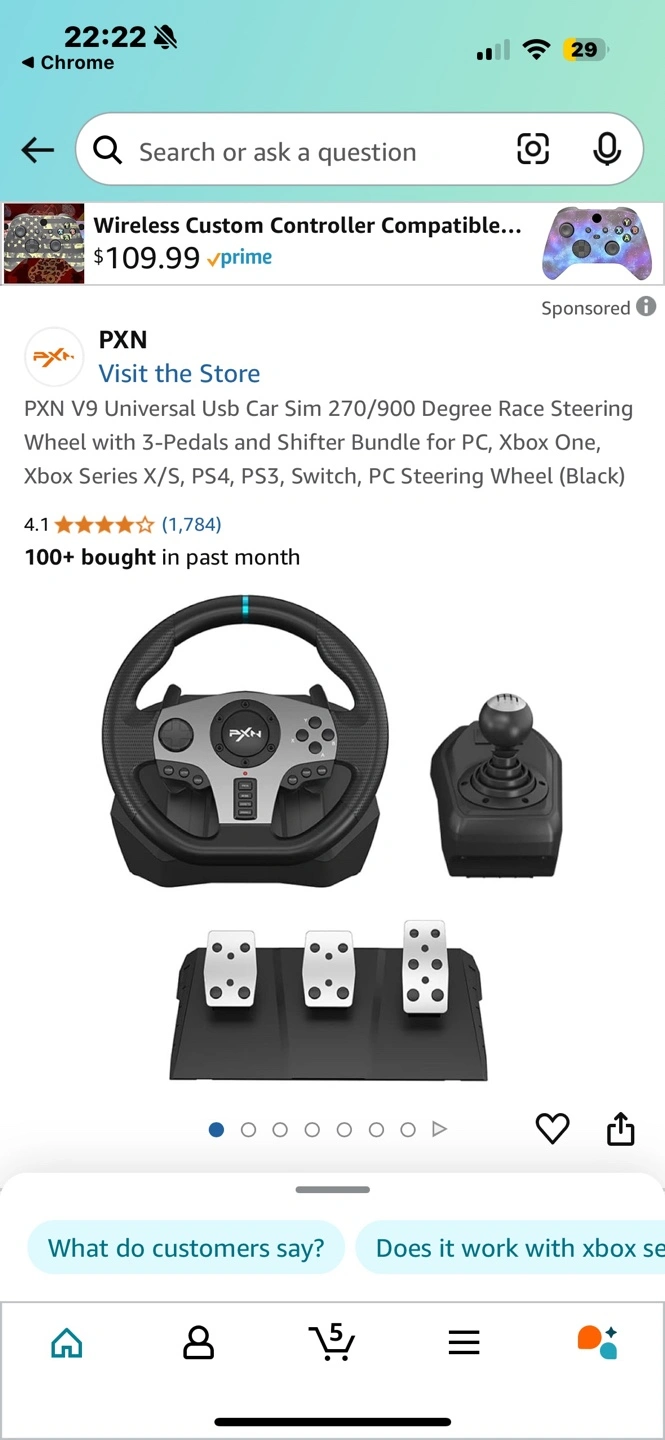
Task: Switch to the Home tab
Action: click(67, 1343)
